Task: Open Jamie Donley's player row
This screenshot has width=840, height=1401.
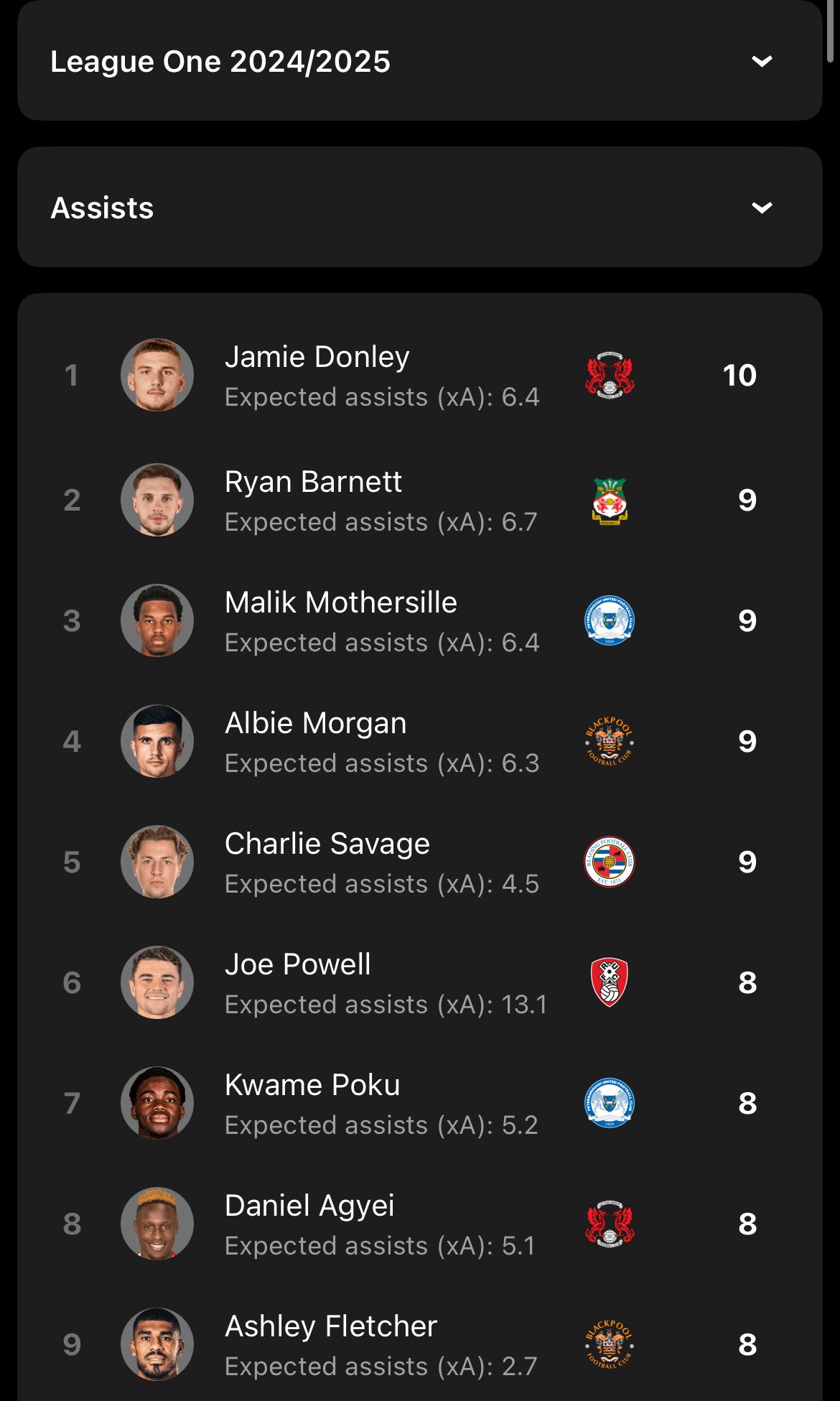Action: tap(420, 376)
